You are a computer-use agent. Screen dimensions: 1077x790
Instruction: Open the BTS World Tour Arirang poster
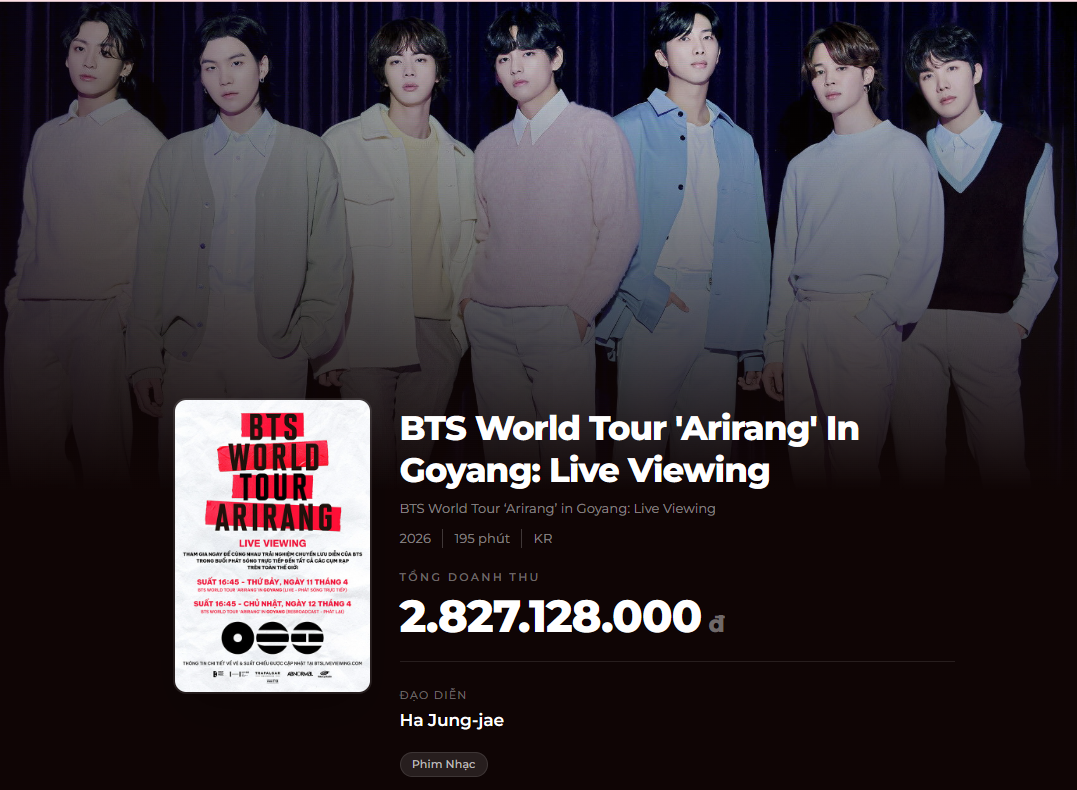click(272, 545)
